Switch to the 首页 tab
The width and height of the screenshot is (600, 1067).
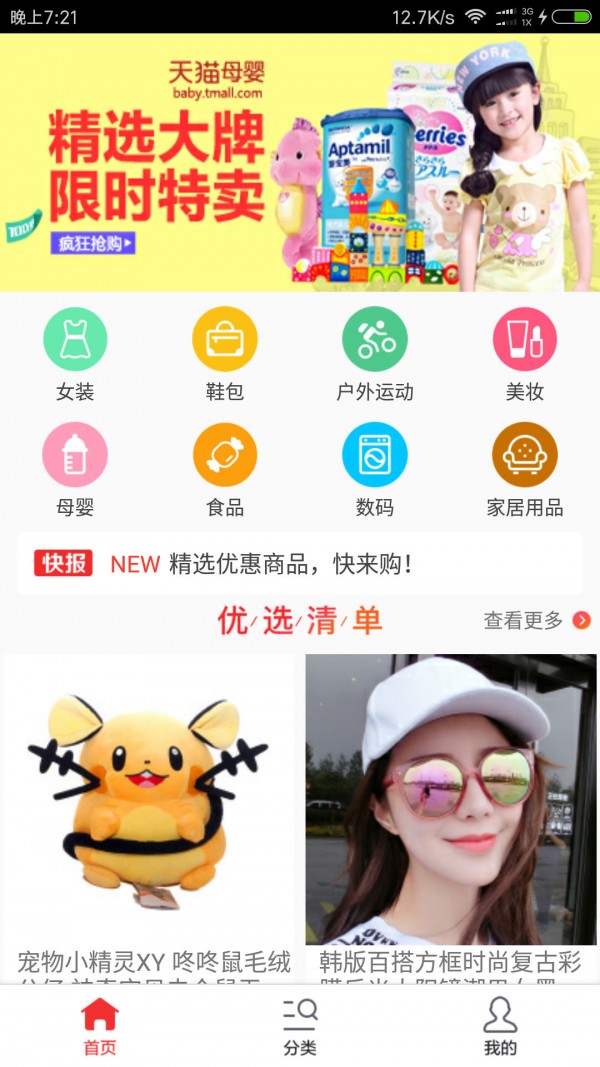tap(100, 1027)
